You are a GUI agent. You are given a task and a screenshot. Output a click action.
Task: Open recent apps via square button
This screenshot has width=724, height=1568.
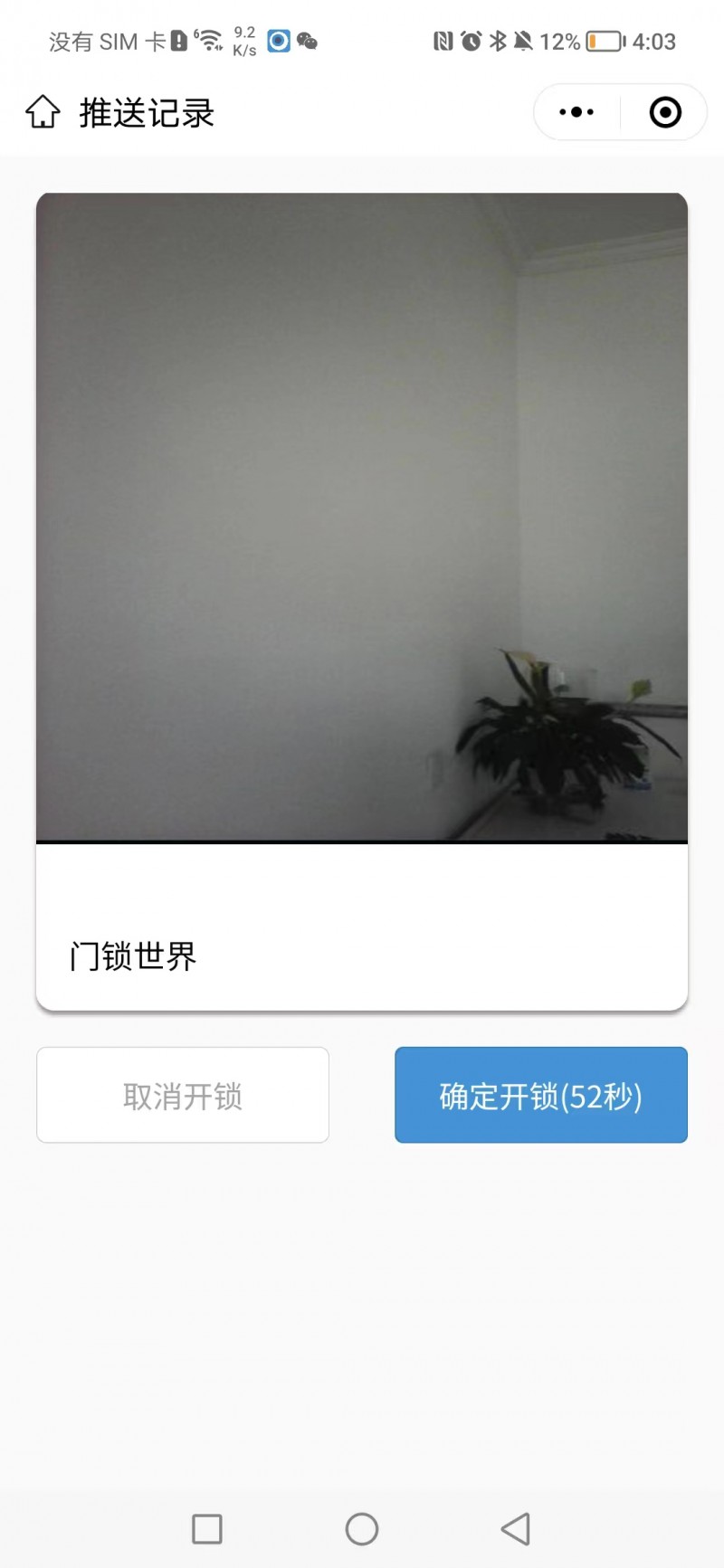207,1529
